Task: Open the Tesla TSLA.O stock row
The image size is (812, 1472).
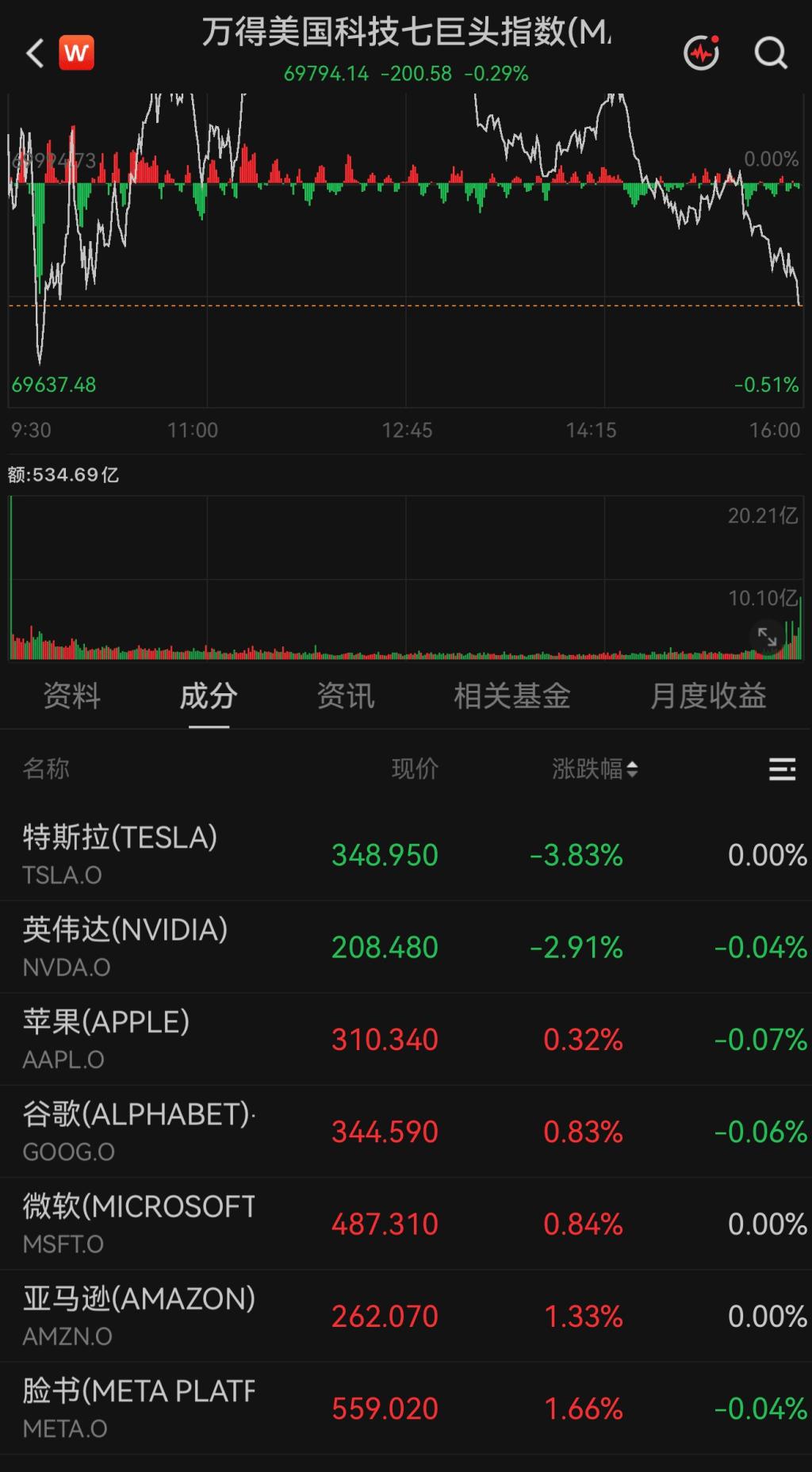Action: 406,855
